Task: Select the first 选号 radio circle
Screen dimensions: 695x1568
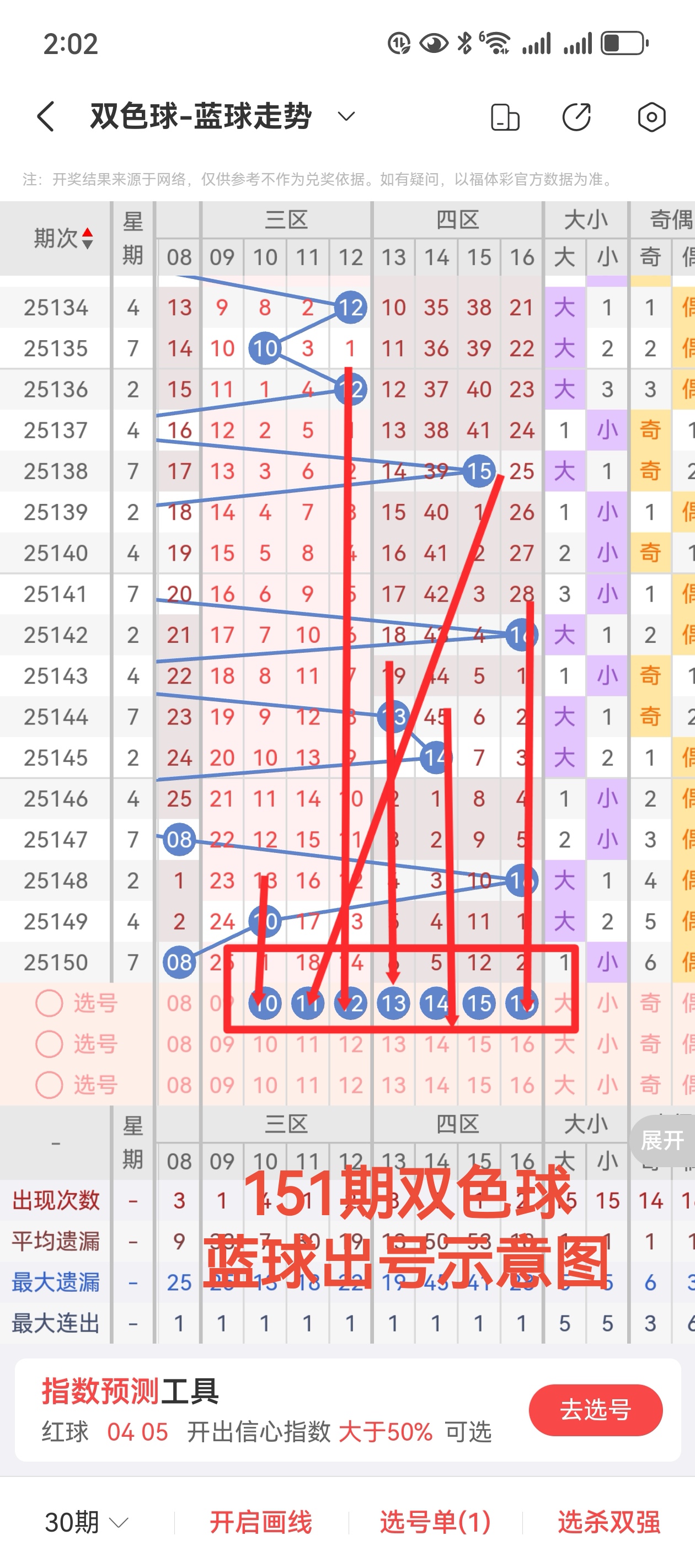Action: 49,1004
